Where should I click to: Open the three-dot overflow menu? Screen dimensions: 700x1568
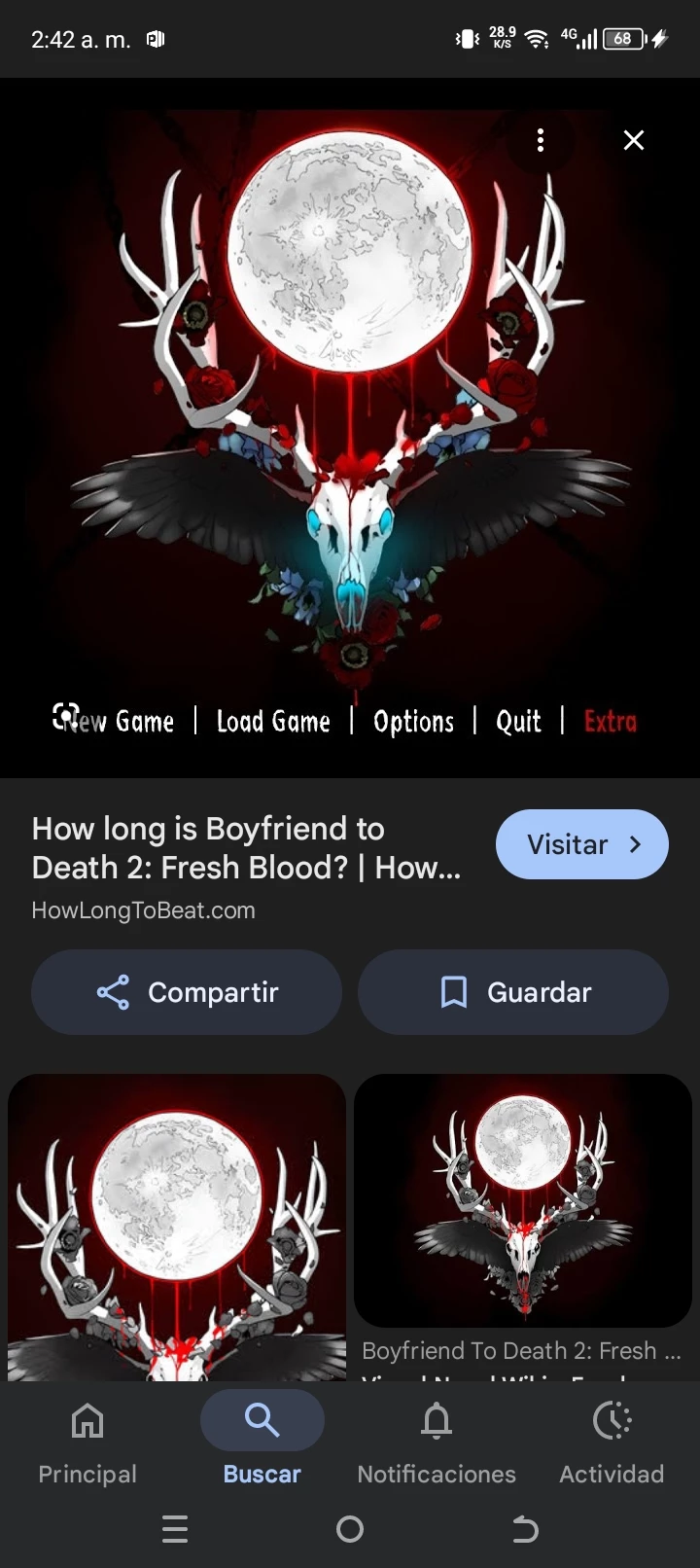tap(541, 140)
